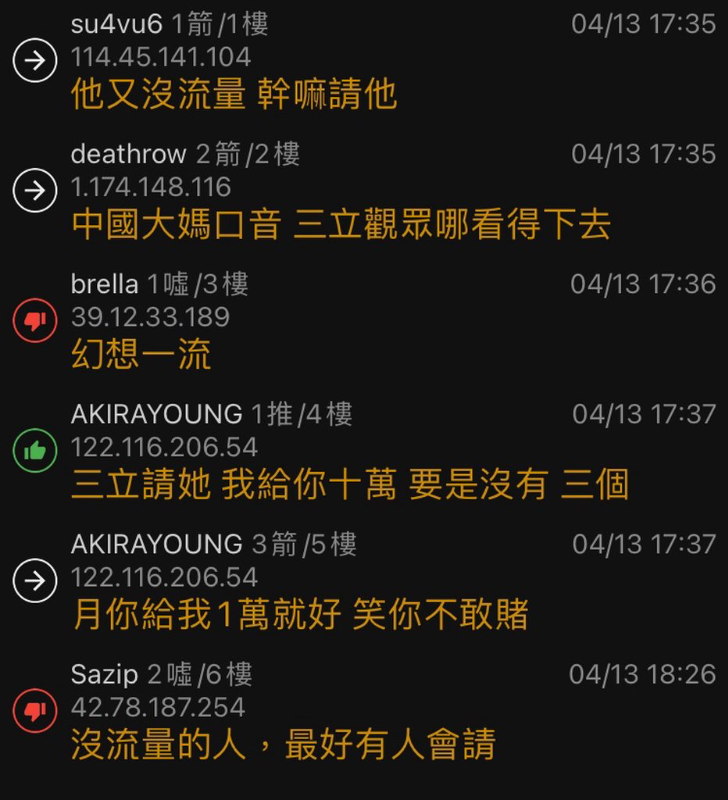This screenshot has width=728, height=800.
Task: Click the arrow icon beside deathrow
Action: (x=33, y=190)
